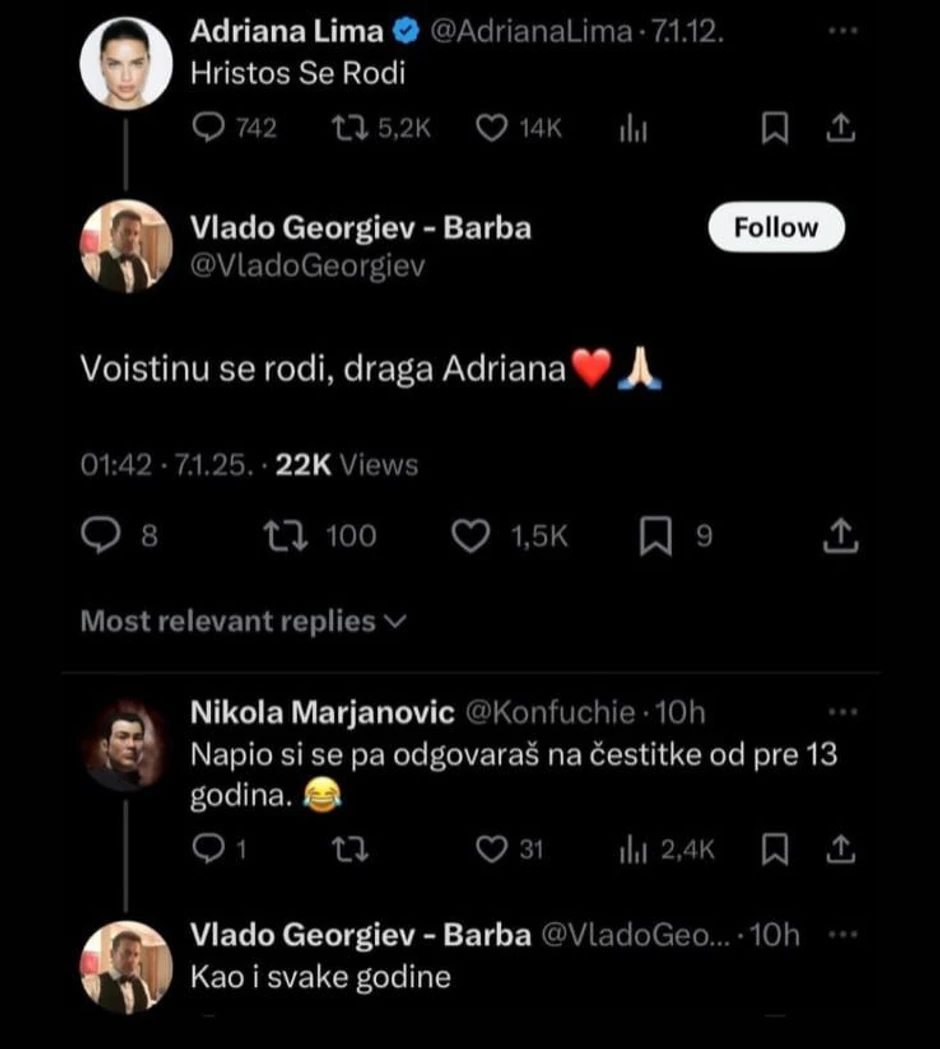940x1049 pixels.
Task: Open the reply icon on Adriana Lima's tweet
Action: 207,126
